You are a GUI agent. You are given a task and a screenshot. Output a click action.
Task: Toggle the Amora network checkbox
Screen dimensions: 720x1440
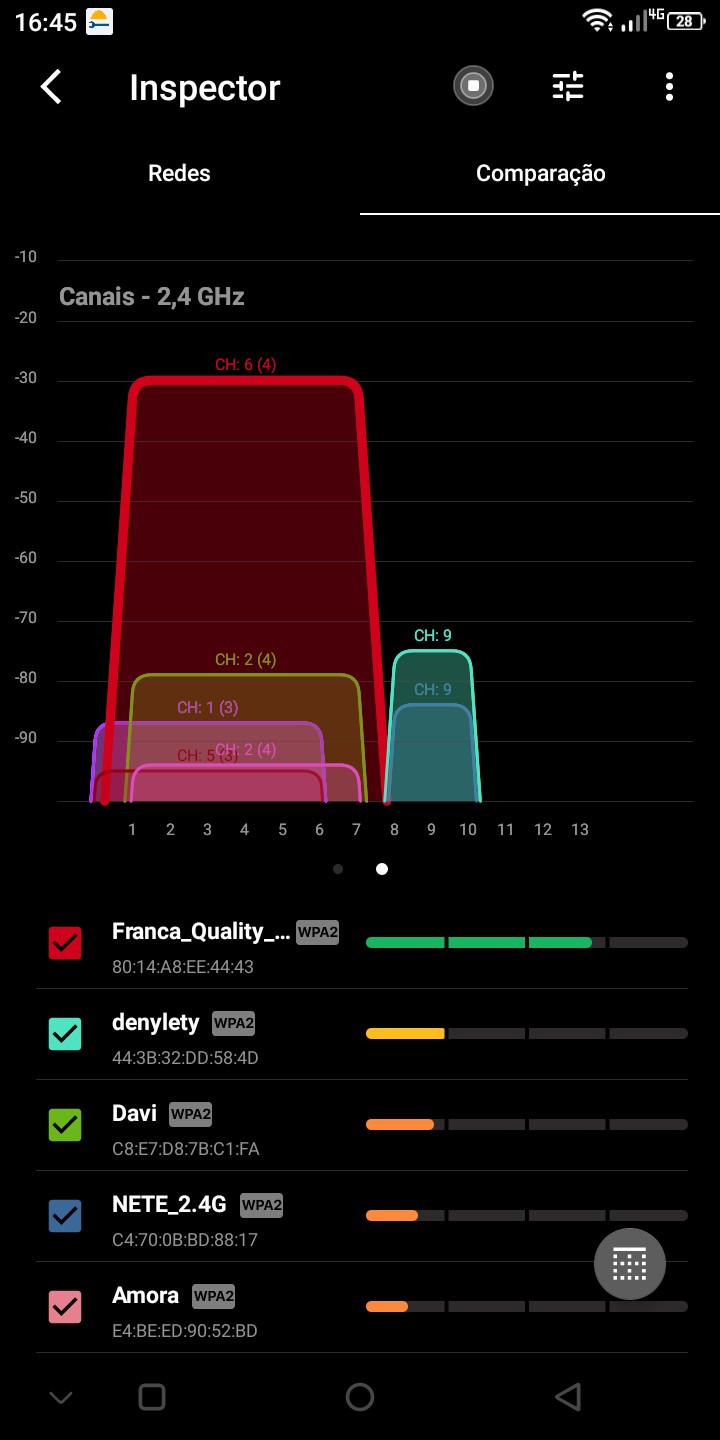[x=65, y=1307]
